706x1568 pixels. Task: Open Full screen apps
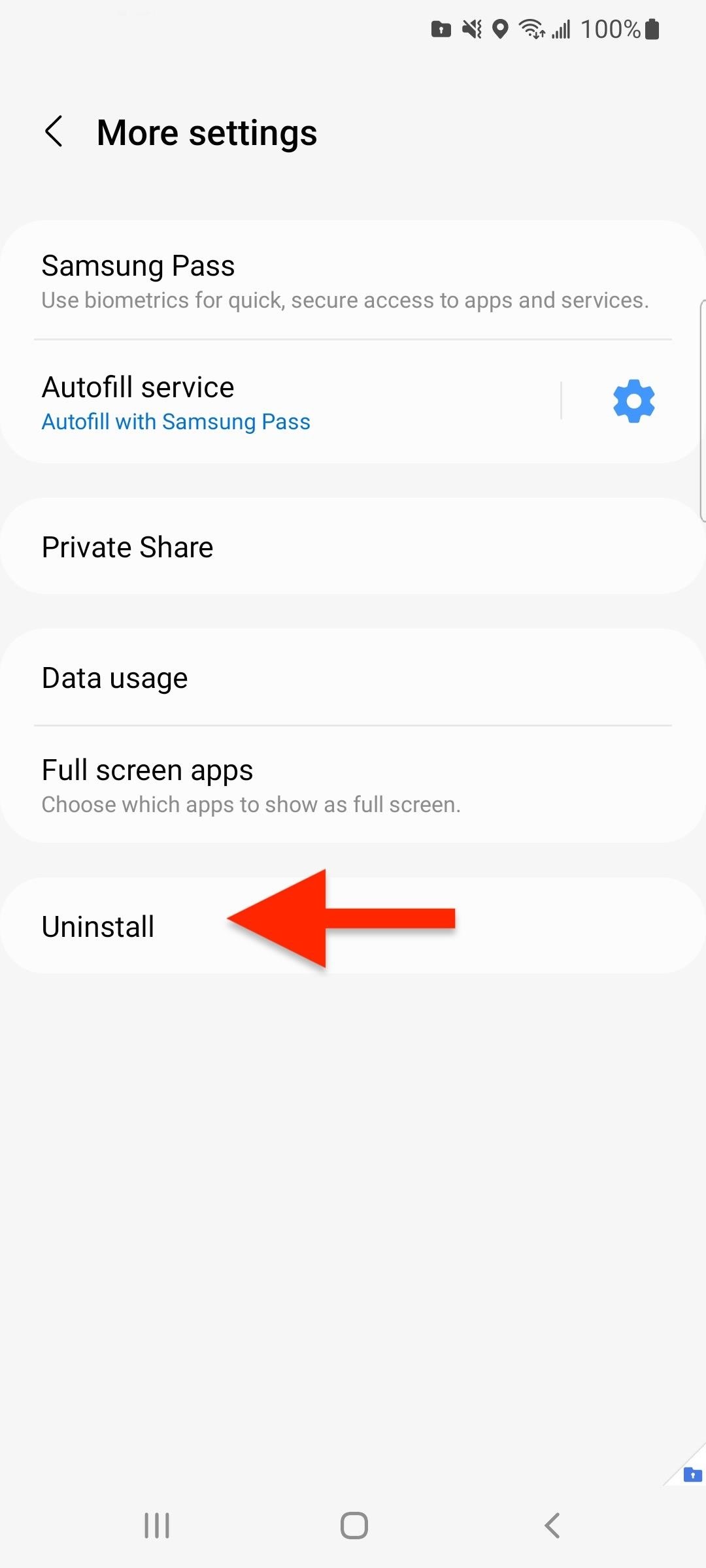coord(353,785)
